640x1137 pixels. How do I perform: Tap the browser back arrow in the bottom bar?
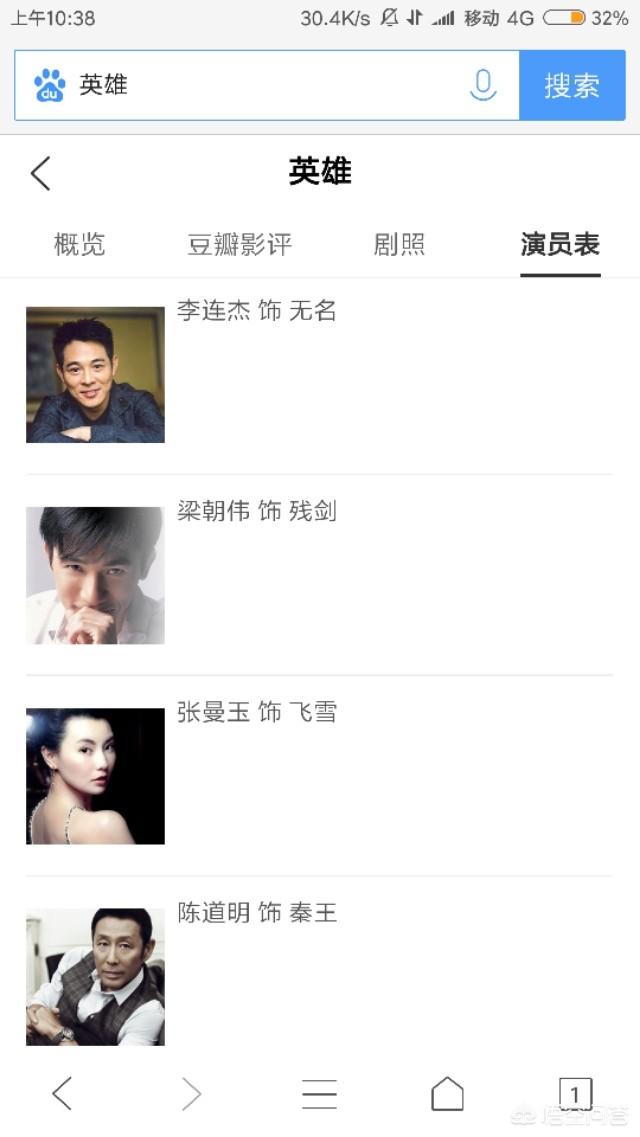(x=63, y=1093)
